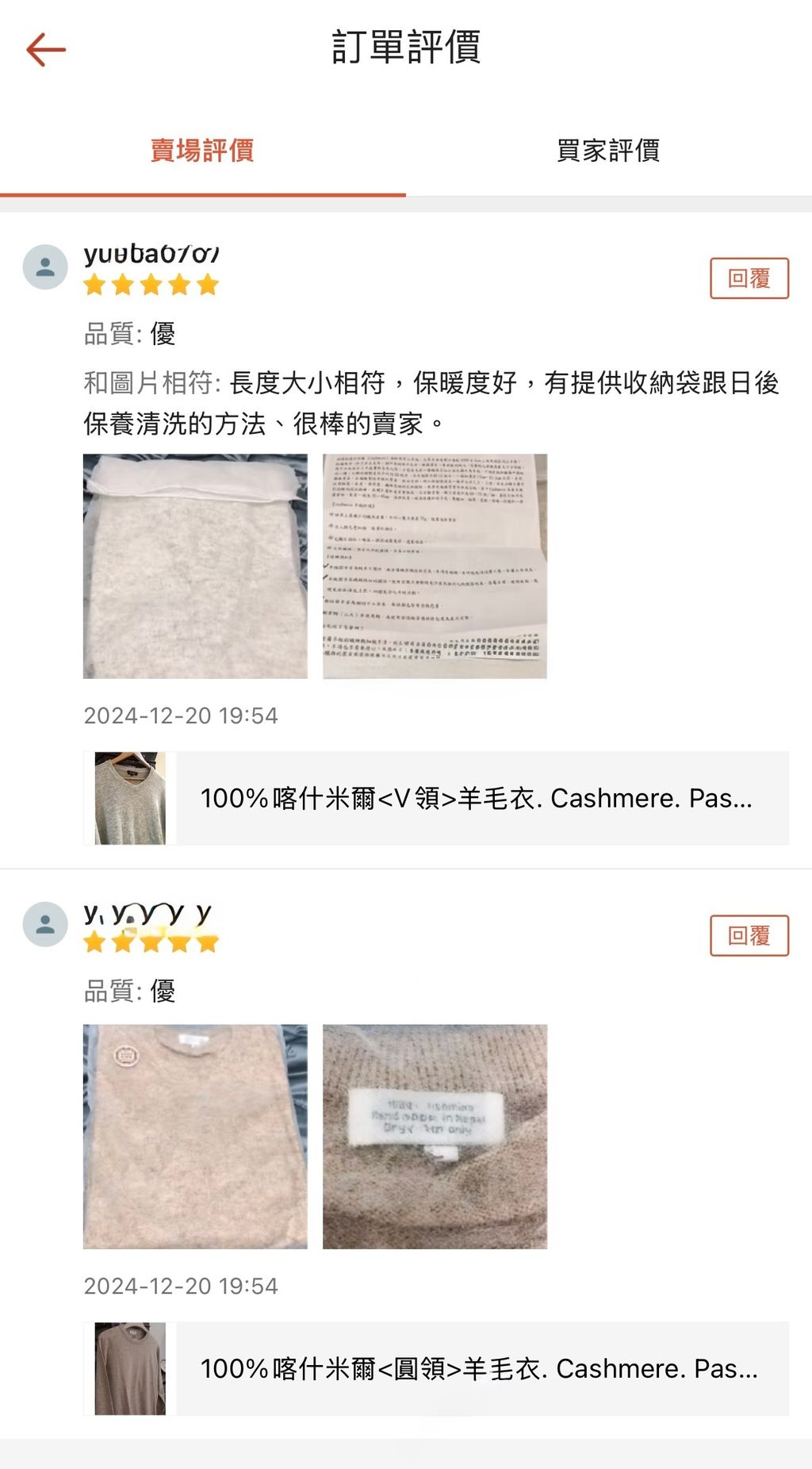Click 回覆 on yuuba0707's review
Screen dimensions: 812x1469
(749, 277)
